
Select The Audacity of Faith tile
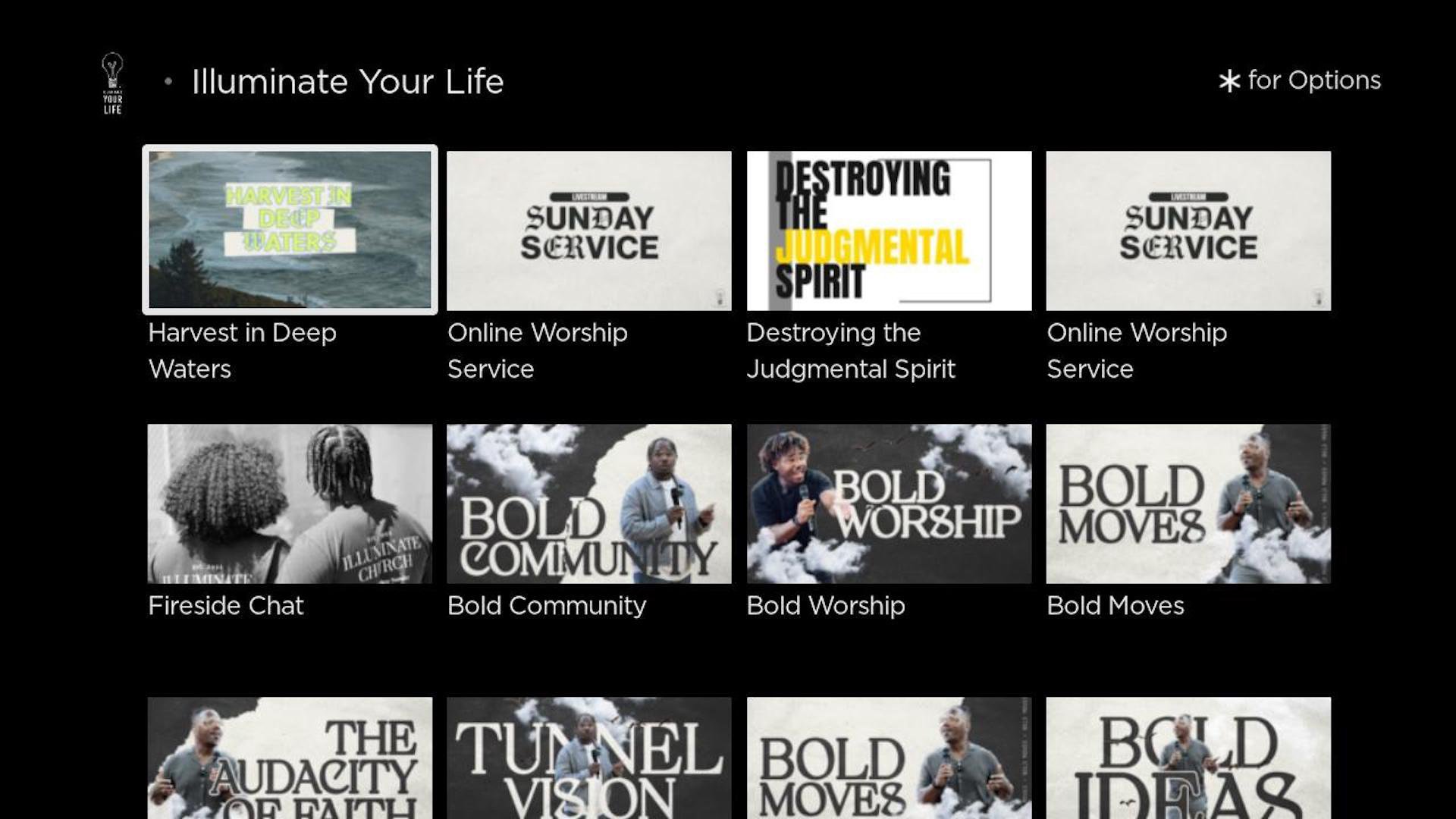click(290, 758)
